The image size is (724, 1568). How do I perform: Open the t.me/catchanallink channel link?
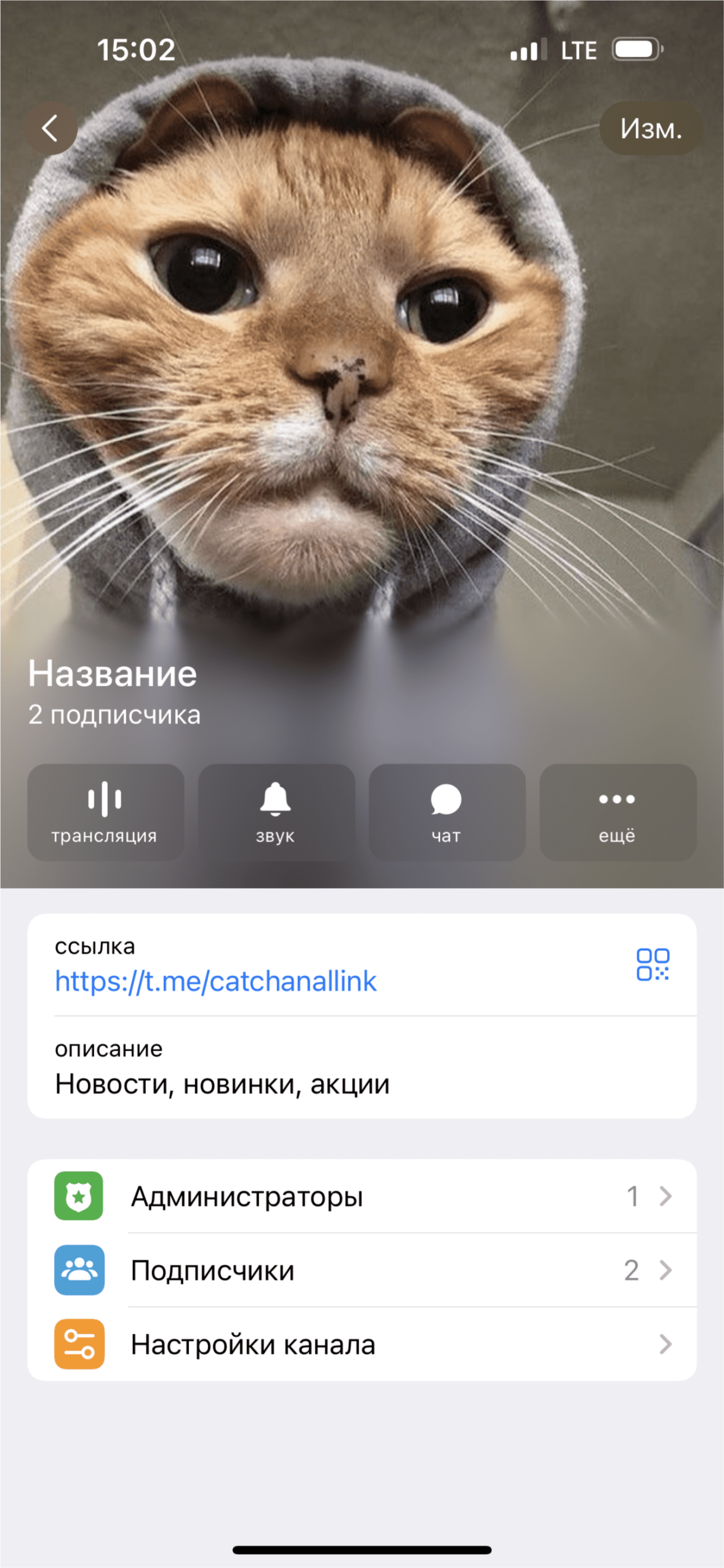[x=215, y=981]
